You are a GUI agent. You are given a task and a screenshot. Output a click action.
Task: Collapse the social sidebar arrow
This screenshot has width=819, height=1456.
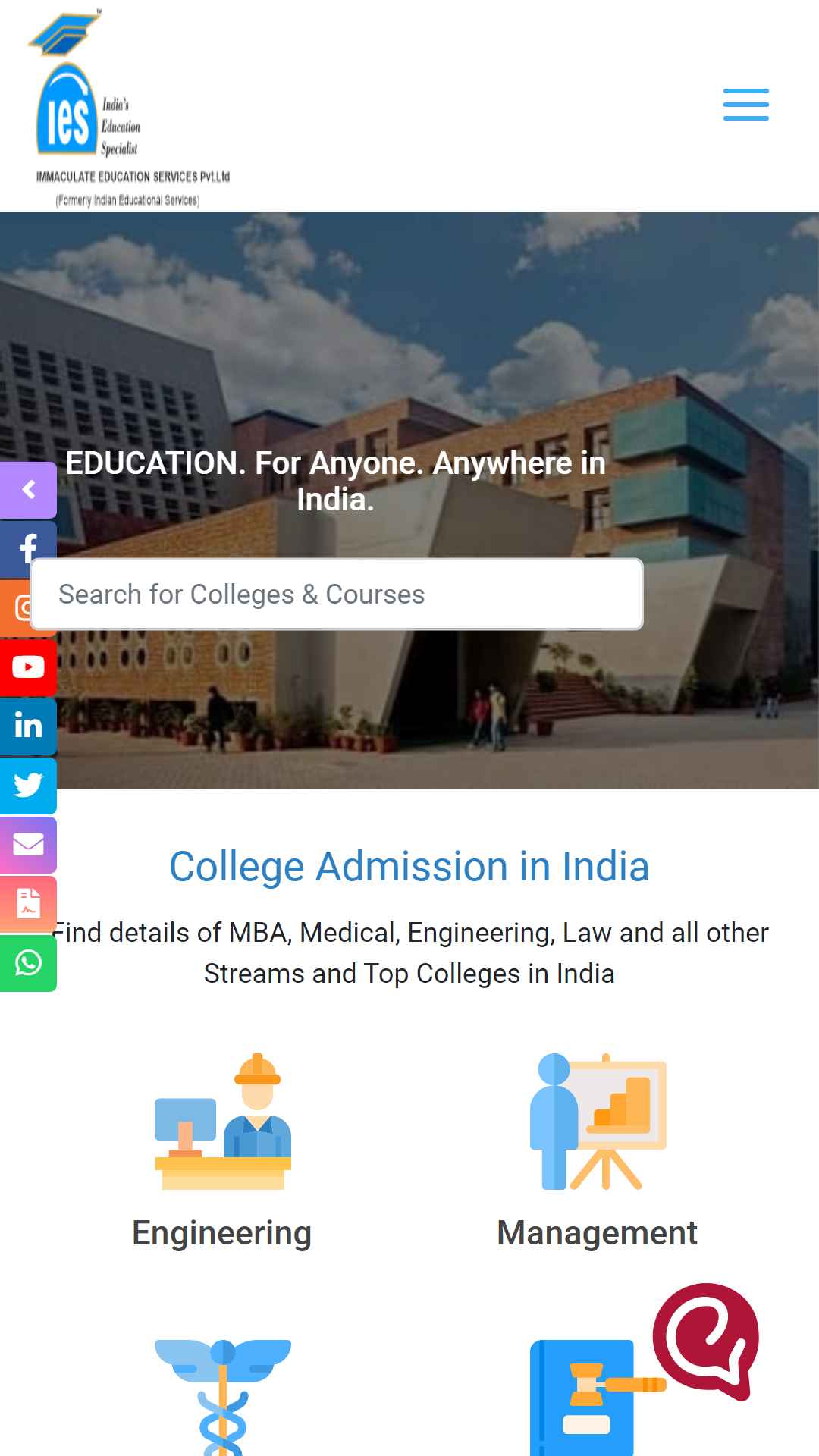(x=28, y=490)
